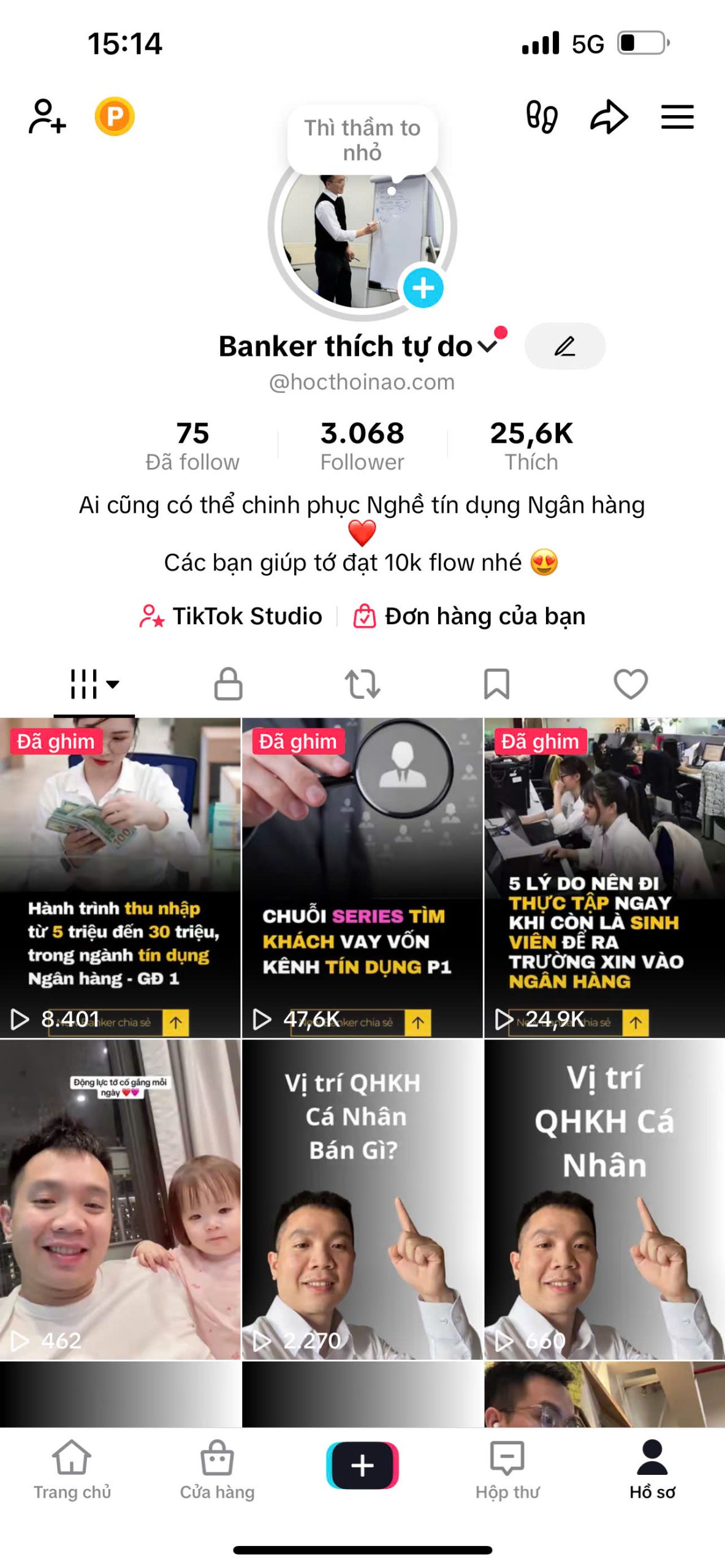Edit profile with the pencil button
The image size is (725, 1568).
(564, 346)
